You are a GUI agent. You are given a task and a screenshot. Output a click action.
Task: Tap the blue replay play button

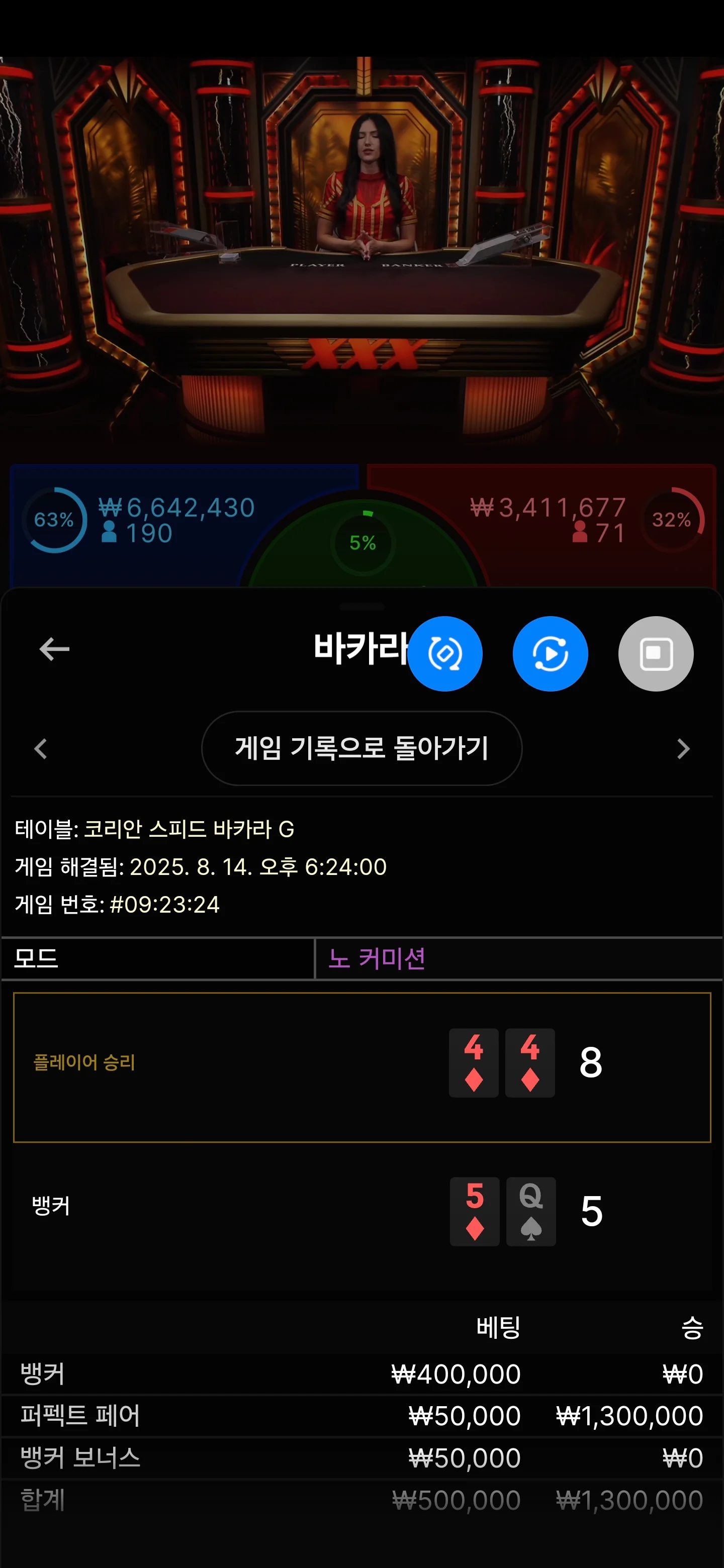click(551, 654)
